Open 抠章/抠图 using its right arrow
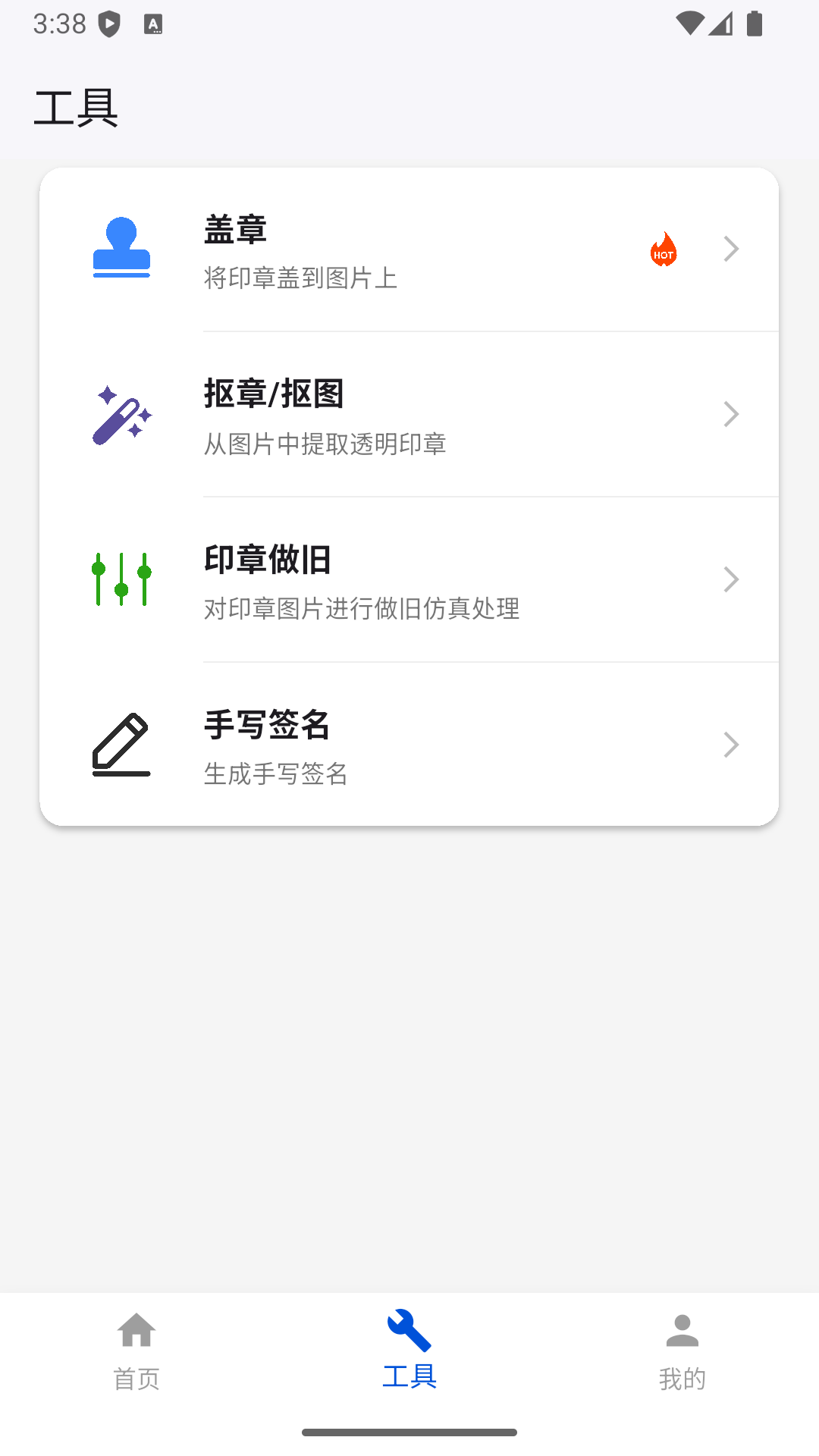The height and width of the screenshot is (1456, 819). click(731, 414)
